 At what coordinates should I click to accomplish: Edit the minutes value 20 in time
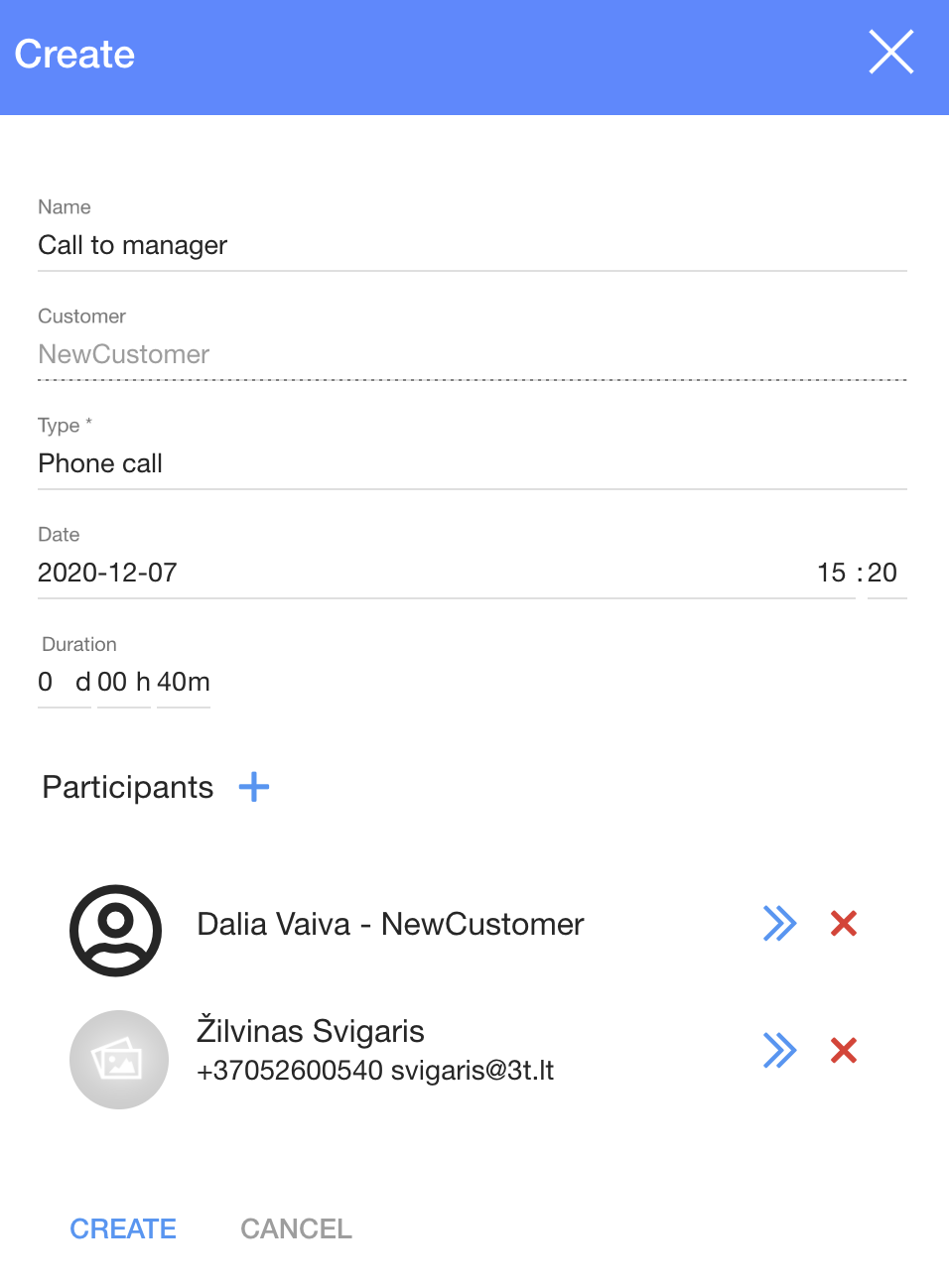[x=883, y=573]
